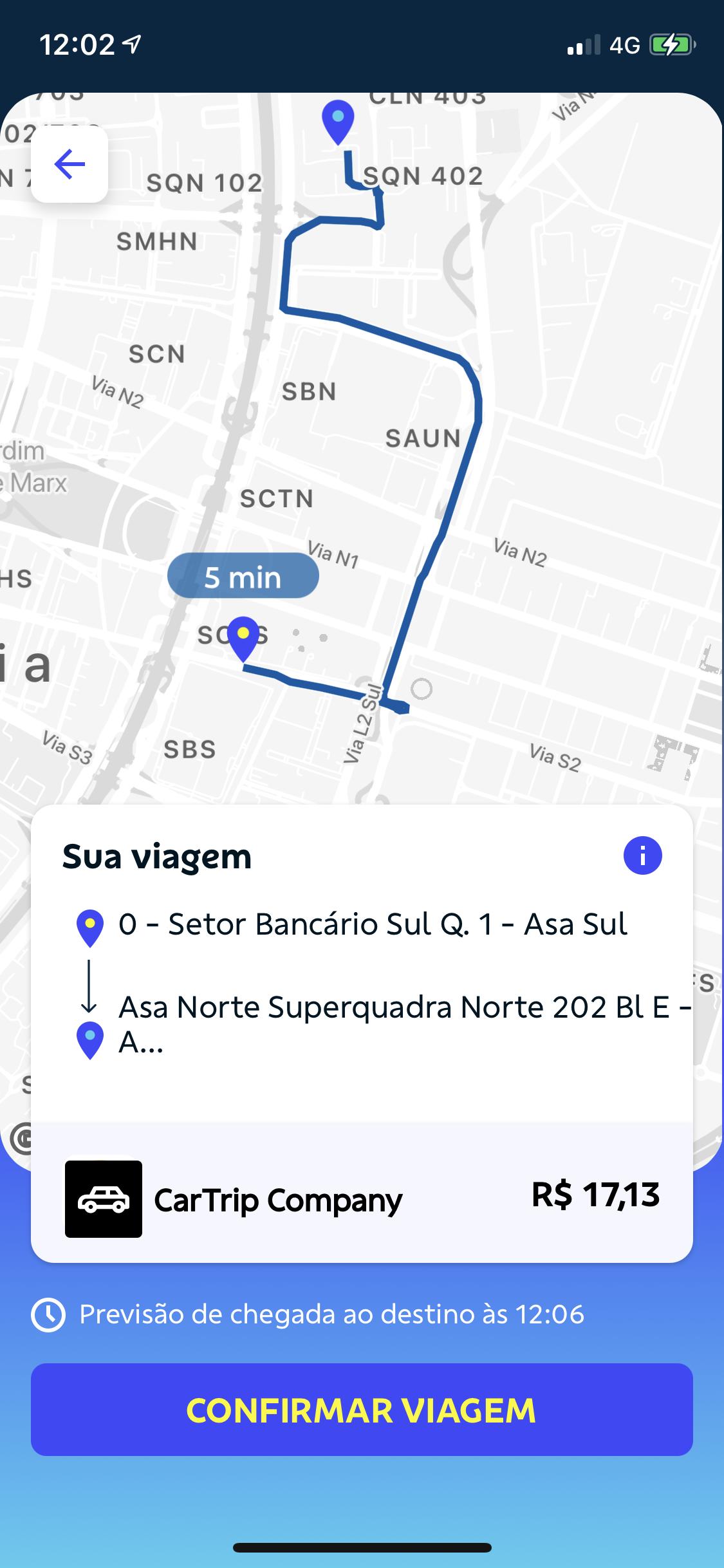The image size is (724, 1568).
Task: Confirm the trip with Confirmar Viagem
Action: click(x=362, y=1410)
